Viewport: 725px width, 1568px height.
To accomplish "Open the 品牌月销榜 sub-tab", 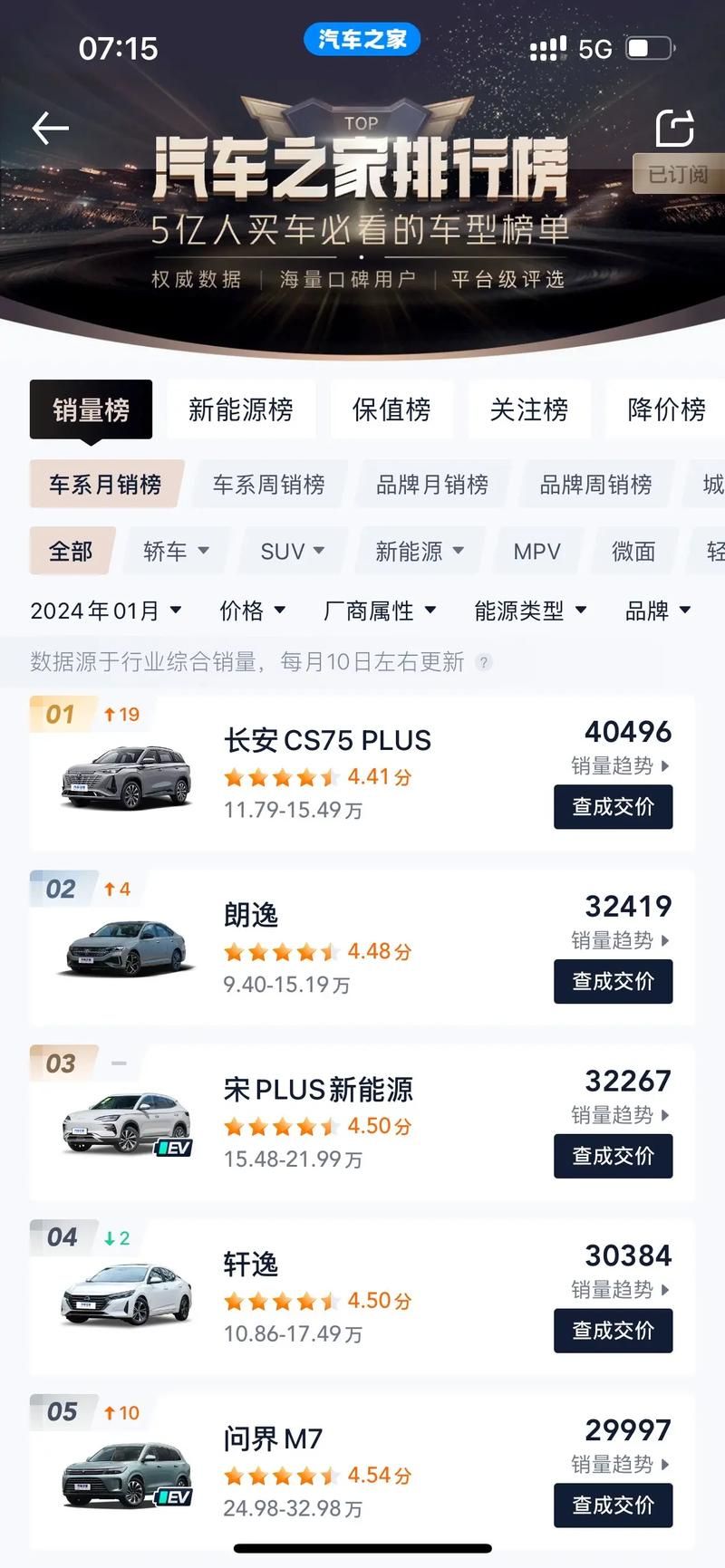I will click(431, 485).
